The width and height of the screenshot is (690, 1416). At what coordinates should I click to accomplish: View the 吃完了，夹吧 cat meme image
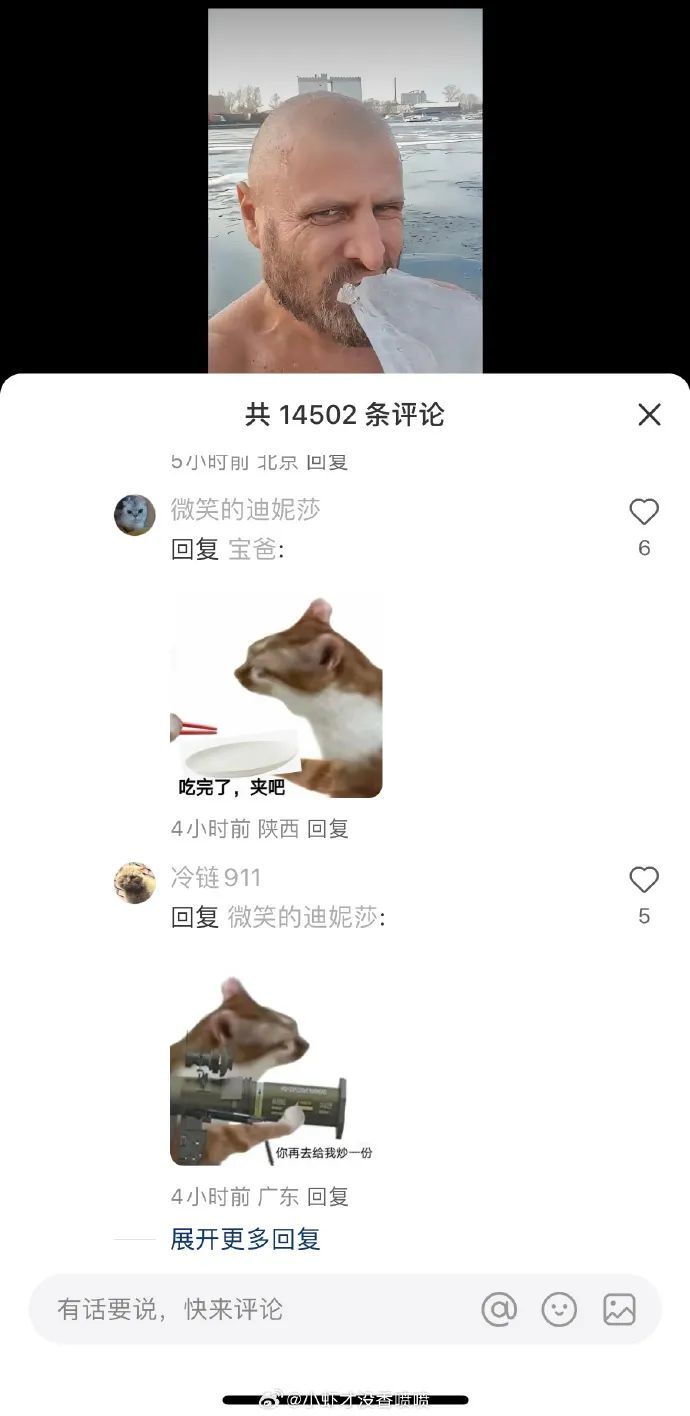(x=276, y=698)
